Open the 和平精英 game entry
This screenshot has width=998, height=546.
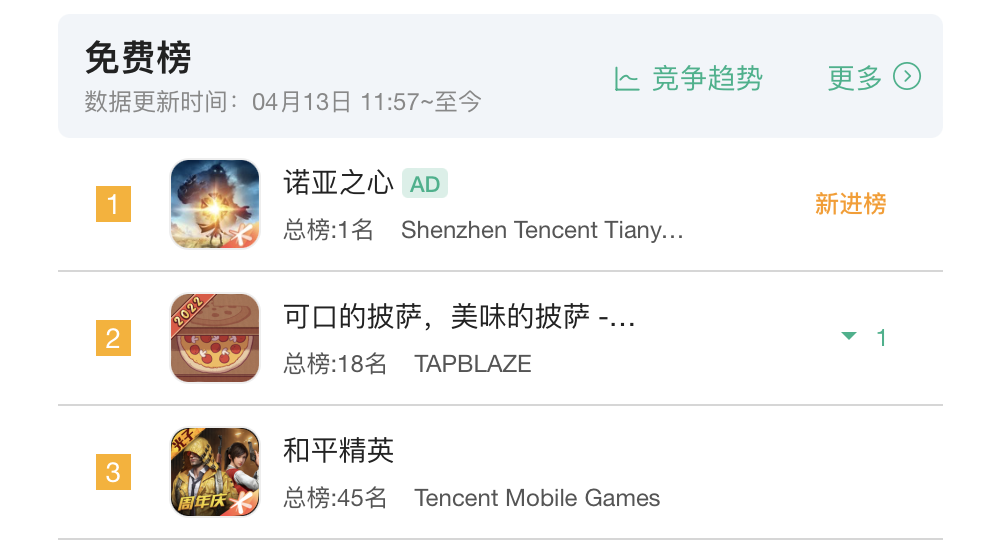(x=338, y=451)
